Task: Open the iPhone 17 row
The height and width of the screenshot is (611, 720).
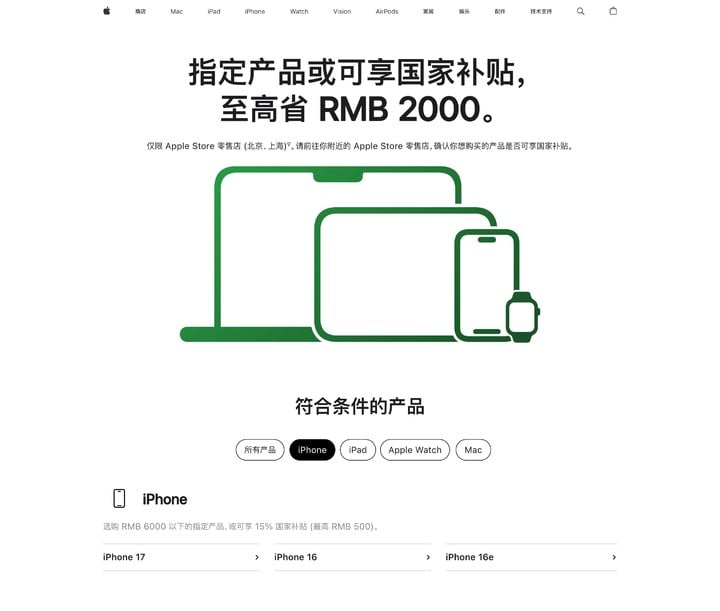Action: click(181, 557)
